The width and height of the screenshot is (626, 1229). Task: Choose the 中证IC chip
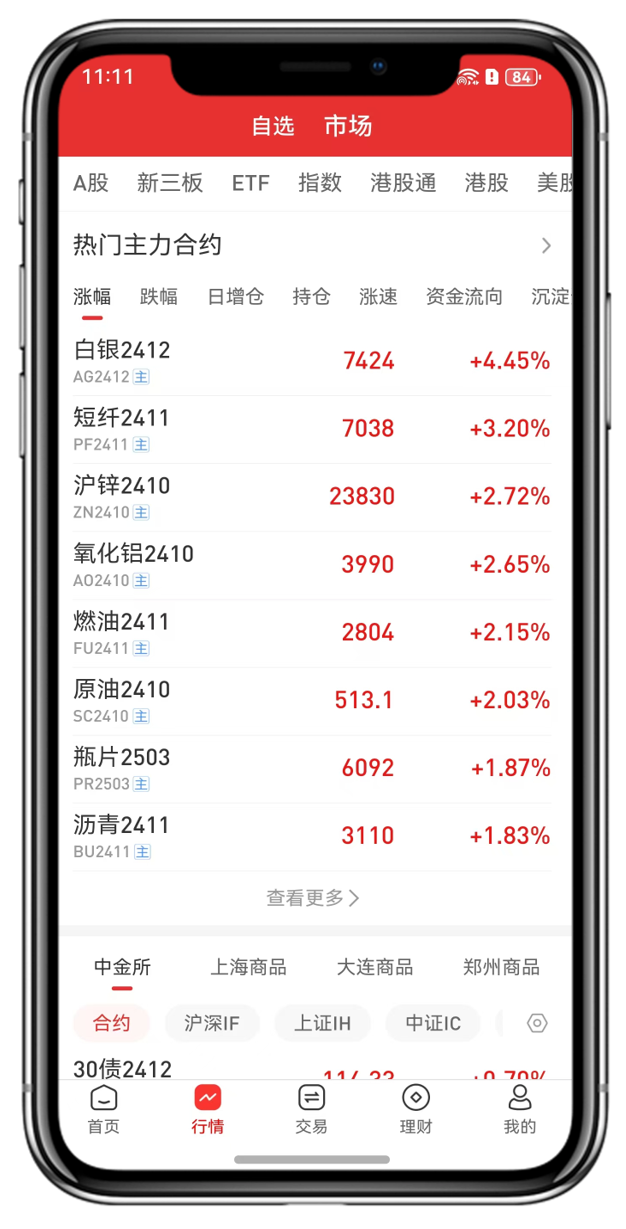433,1023
